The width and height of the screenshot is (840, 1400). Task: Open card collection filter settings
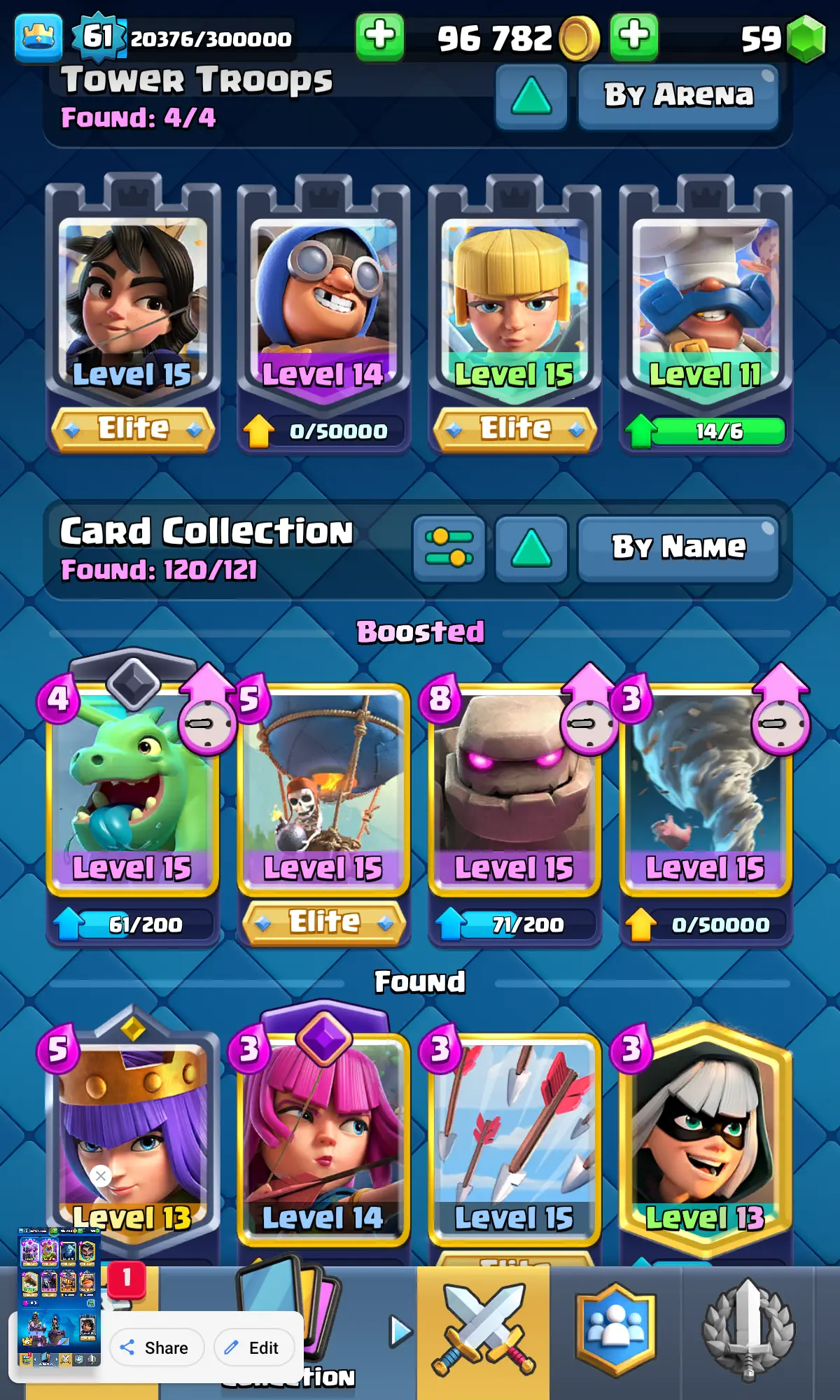(449, 548)
